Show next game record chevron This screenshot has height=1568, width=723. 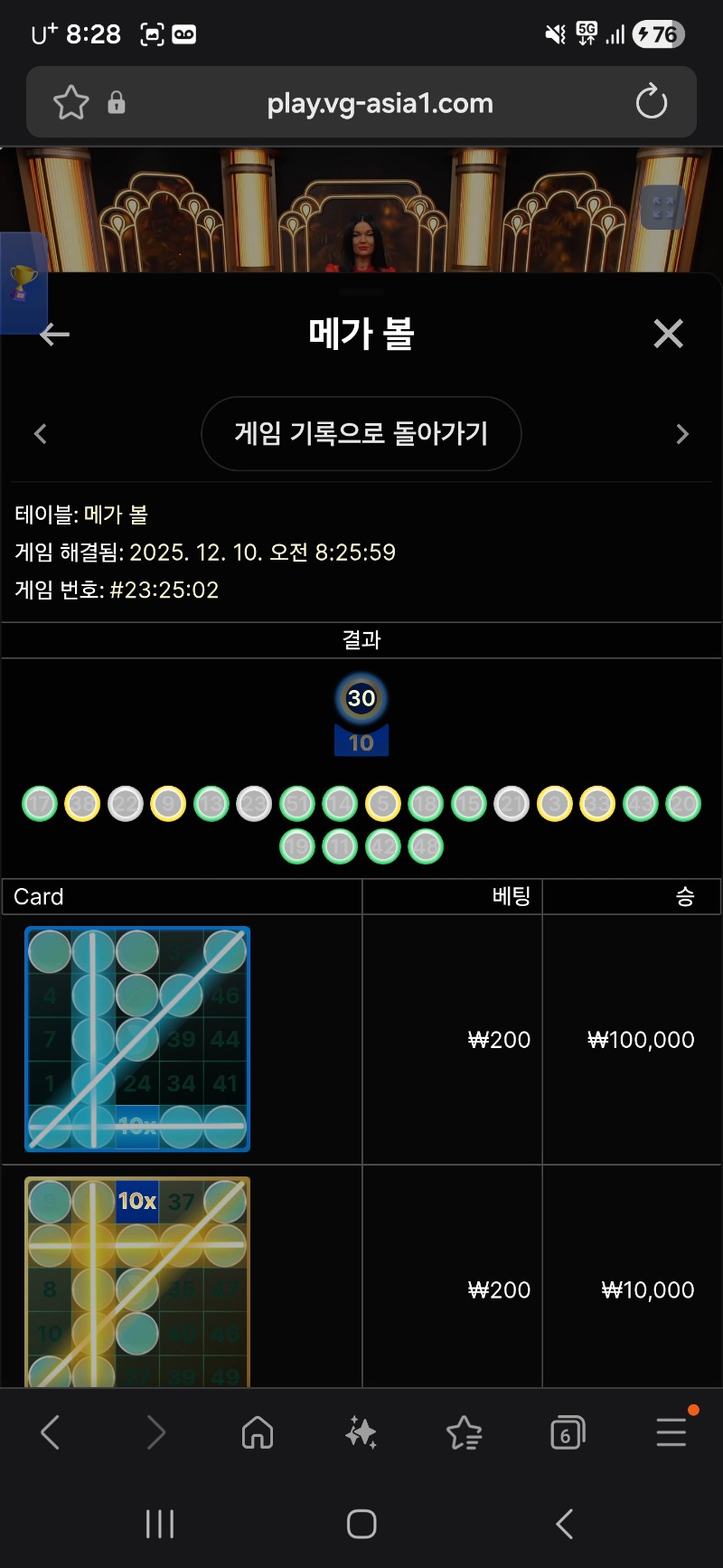coord(682,434)
